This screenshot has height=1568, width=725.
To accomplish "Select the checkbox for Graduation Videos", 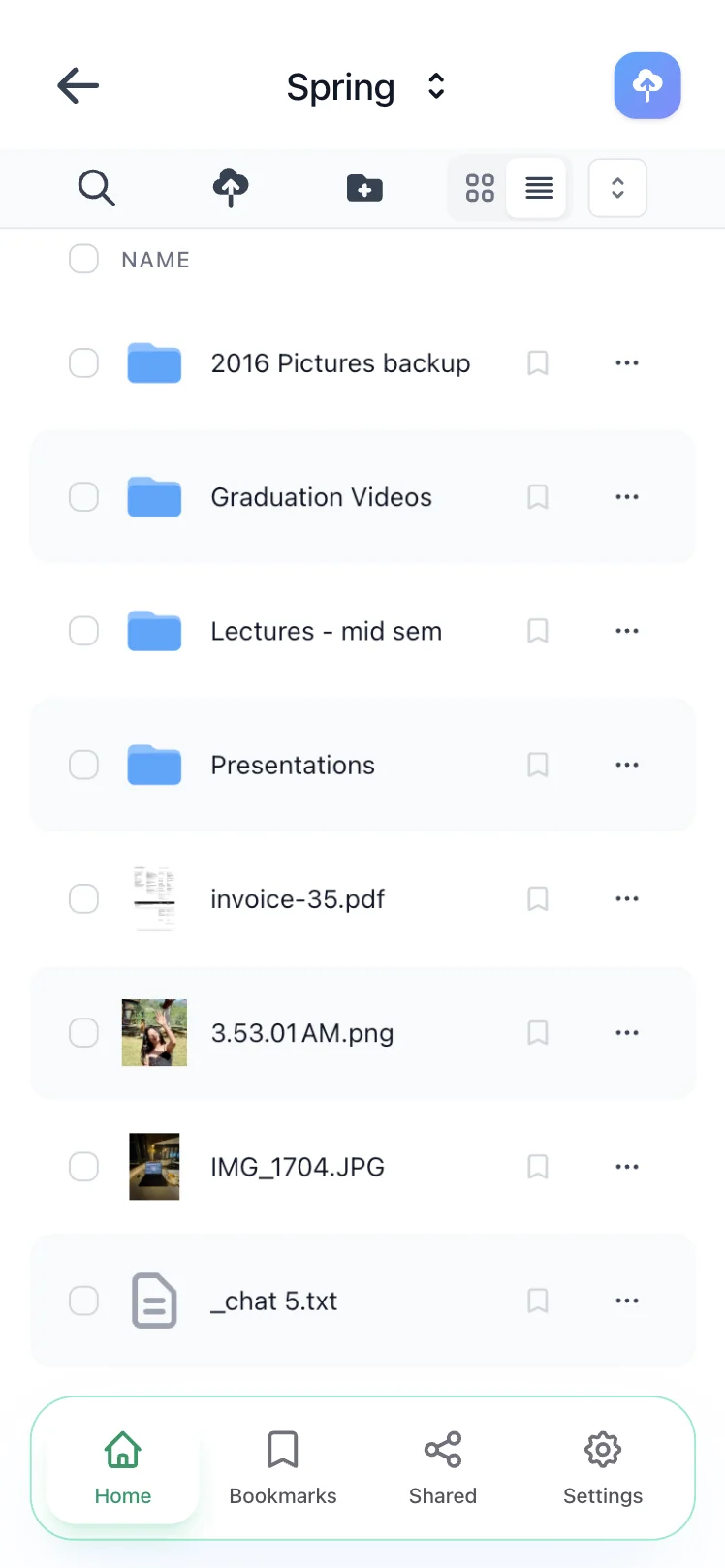I will pyautogui.click(x=83, y=497).
